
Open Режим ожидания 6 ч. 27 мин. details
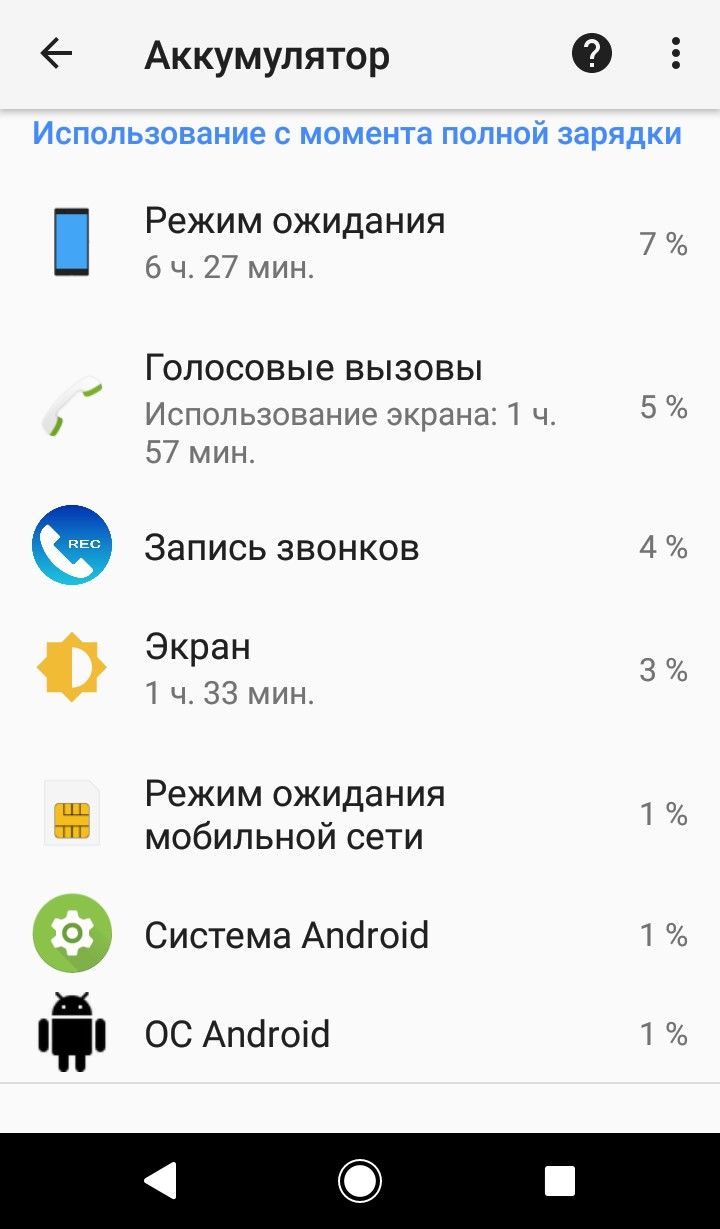[360, 242]
